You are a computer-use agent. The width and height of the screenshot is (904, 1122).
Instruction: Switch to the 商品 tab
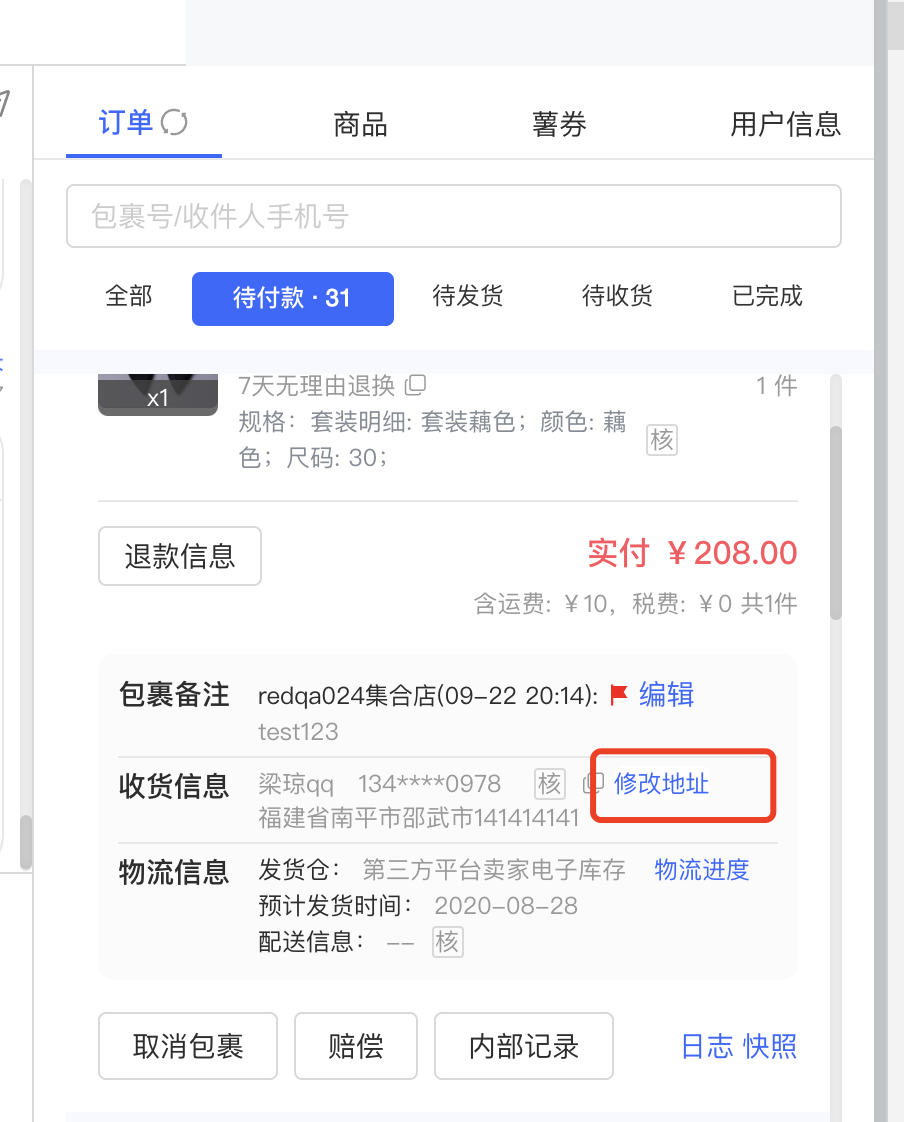[360, 125]
